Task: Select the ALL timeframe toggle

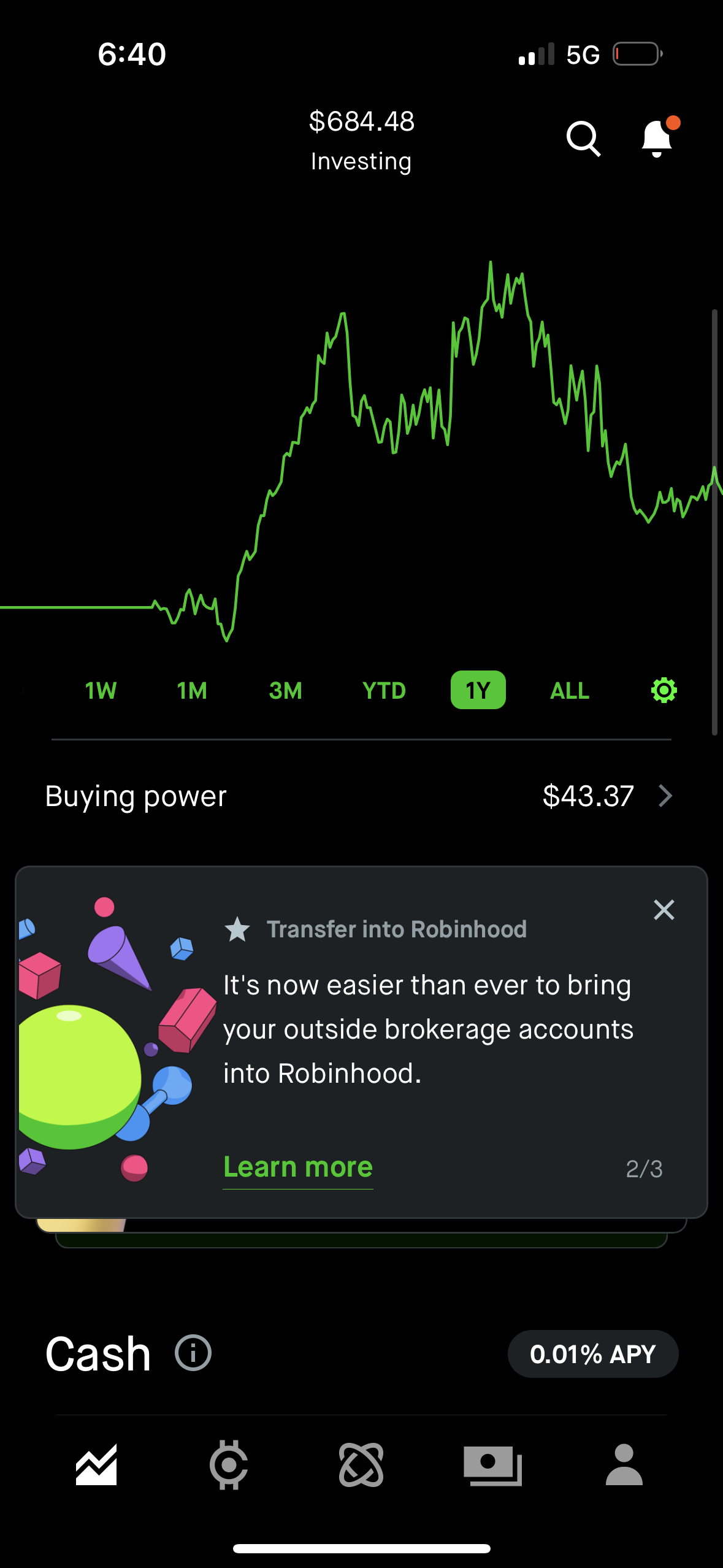Action: coord(569,690)
